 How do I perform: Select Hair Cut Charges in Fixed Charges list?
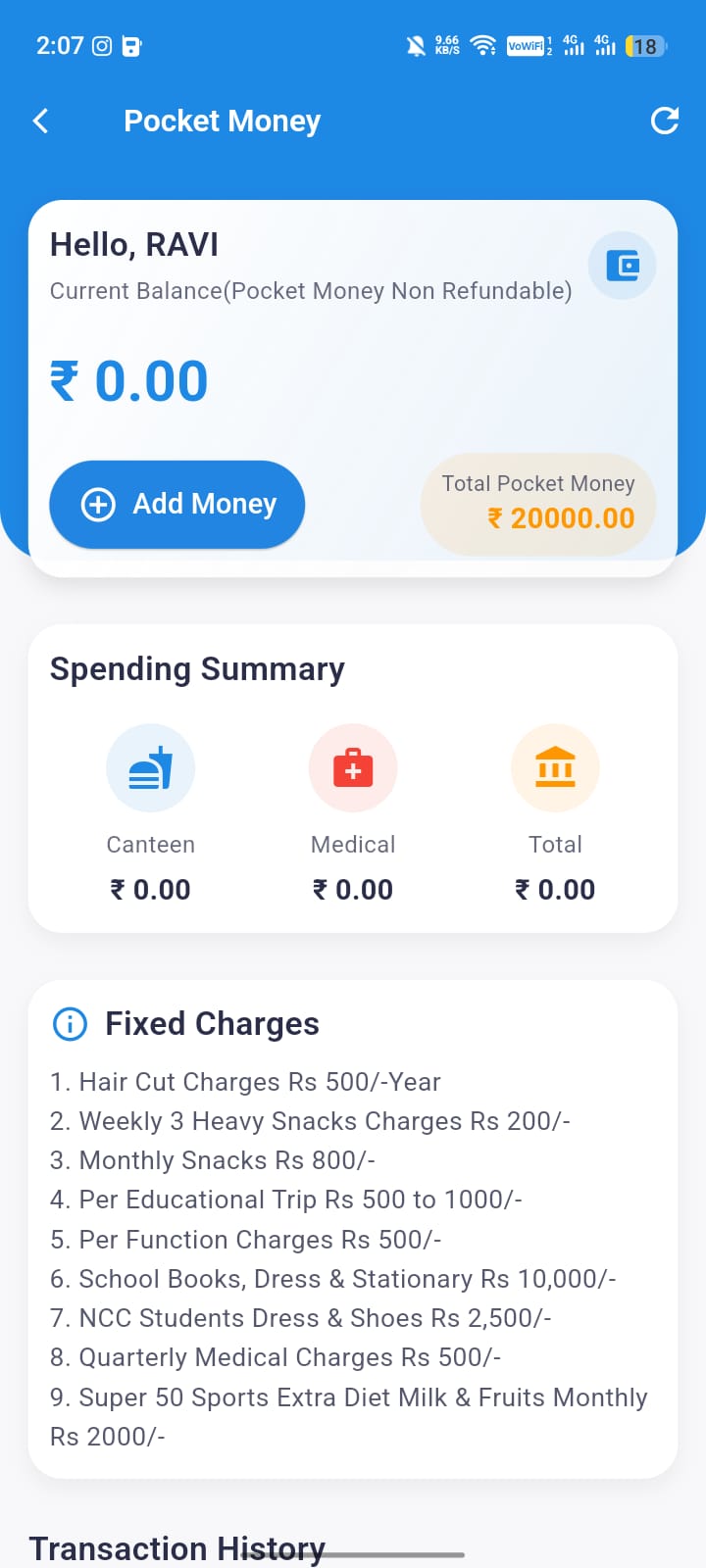[x=245, y=1081]
